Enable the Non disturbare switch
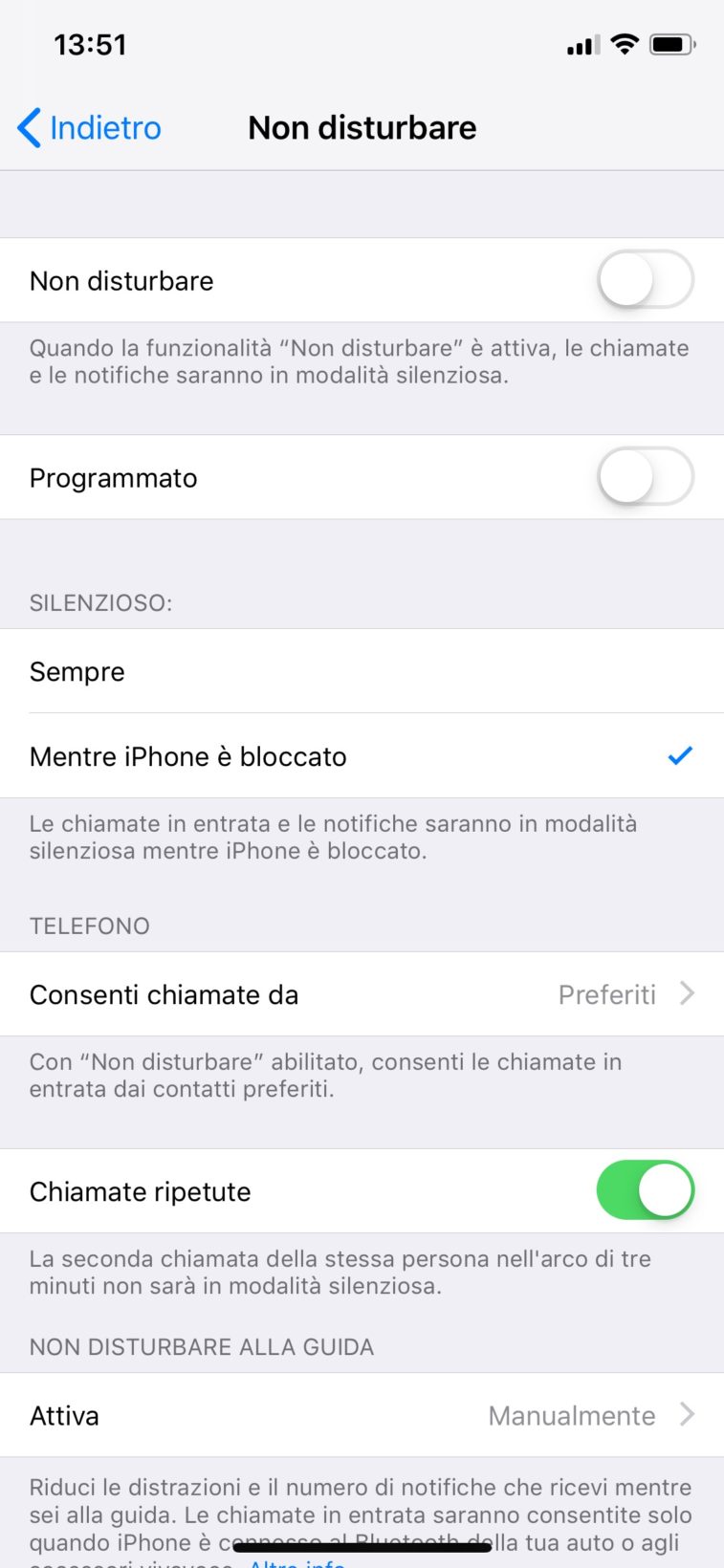Viewport: 724px width, 1568px height. (645, 280)
